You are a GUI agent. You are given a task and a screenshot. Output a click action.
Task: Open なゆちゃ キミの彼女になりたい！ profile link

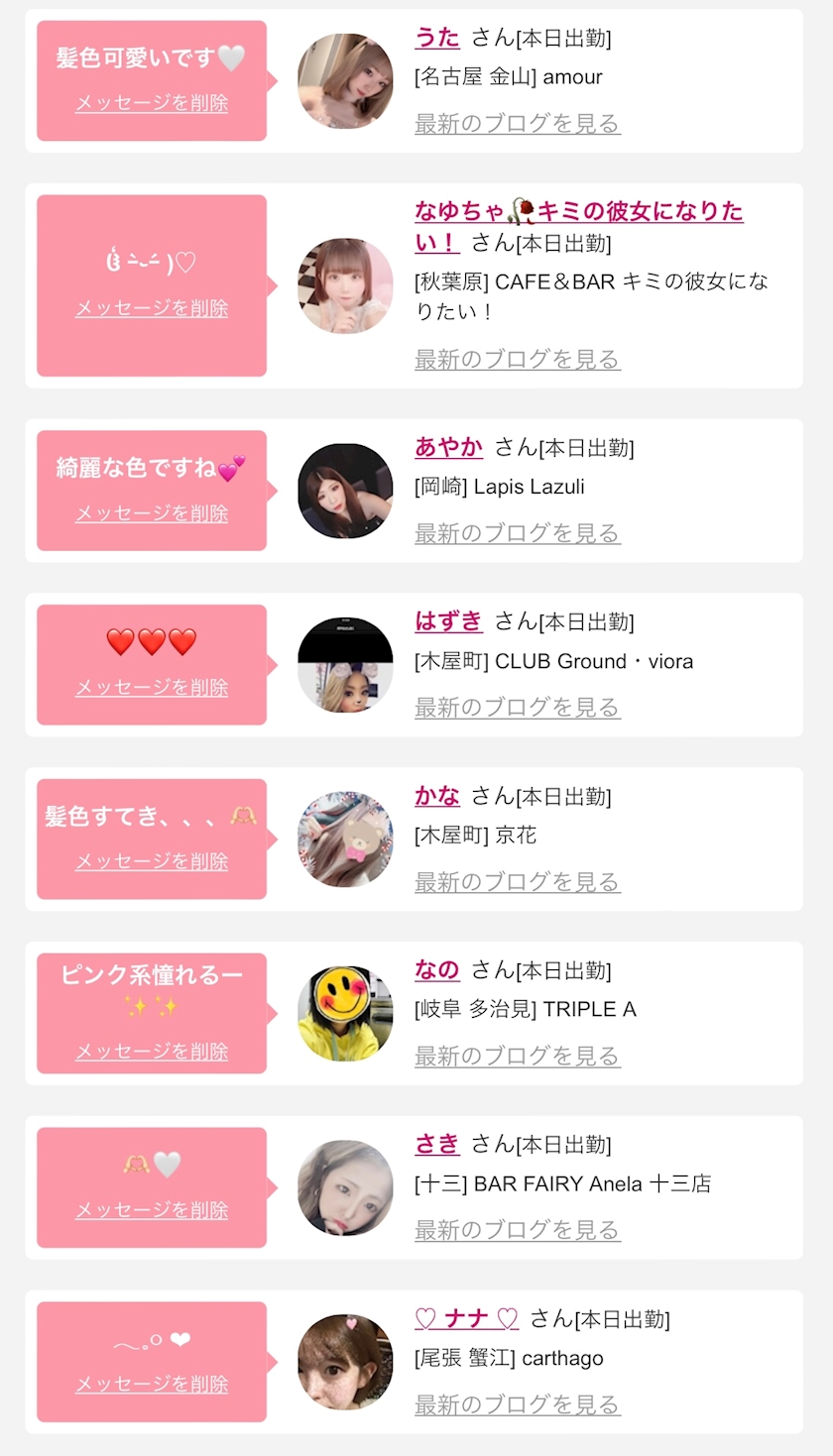coord(578,212)
